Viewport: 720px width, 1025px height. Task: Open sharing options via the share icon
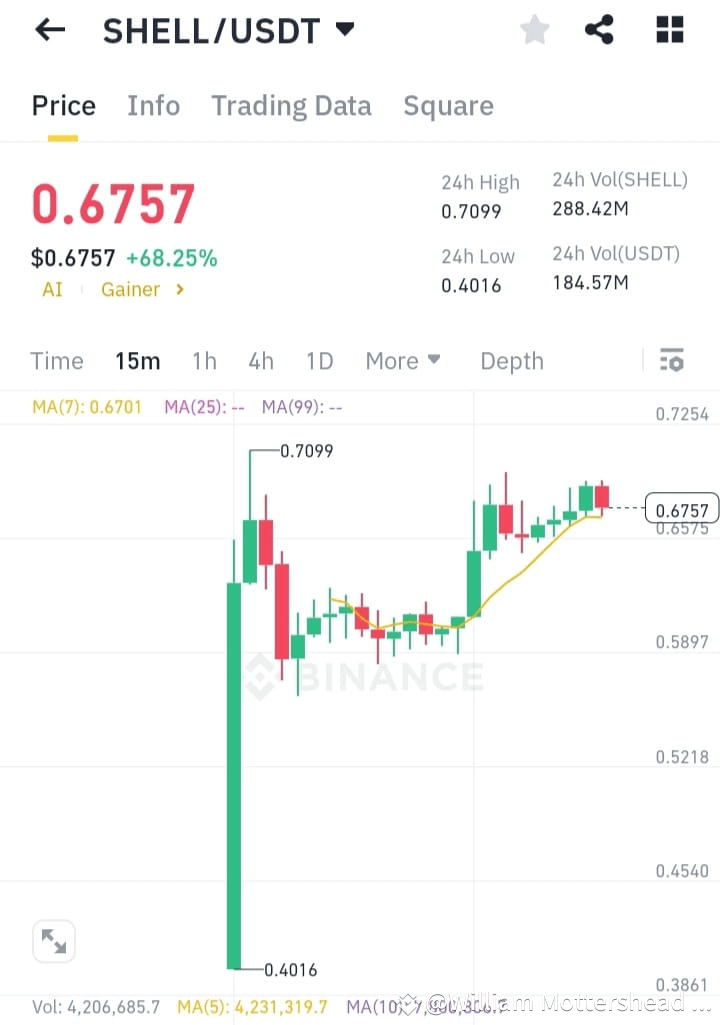coord(599,29)
